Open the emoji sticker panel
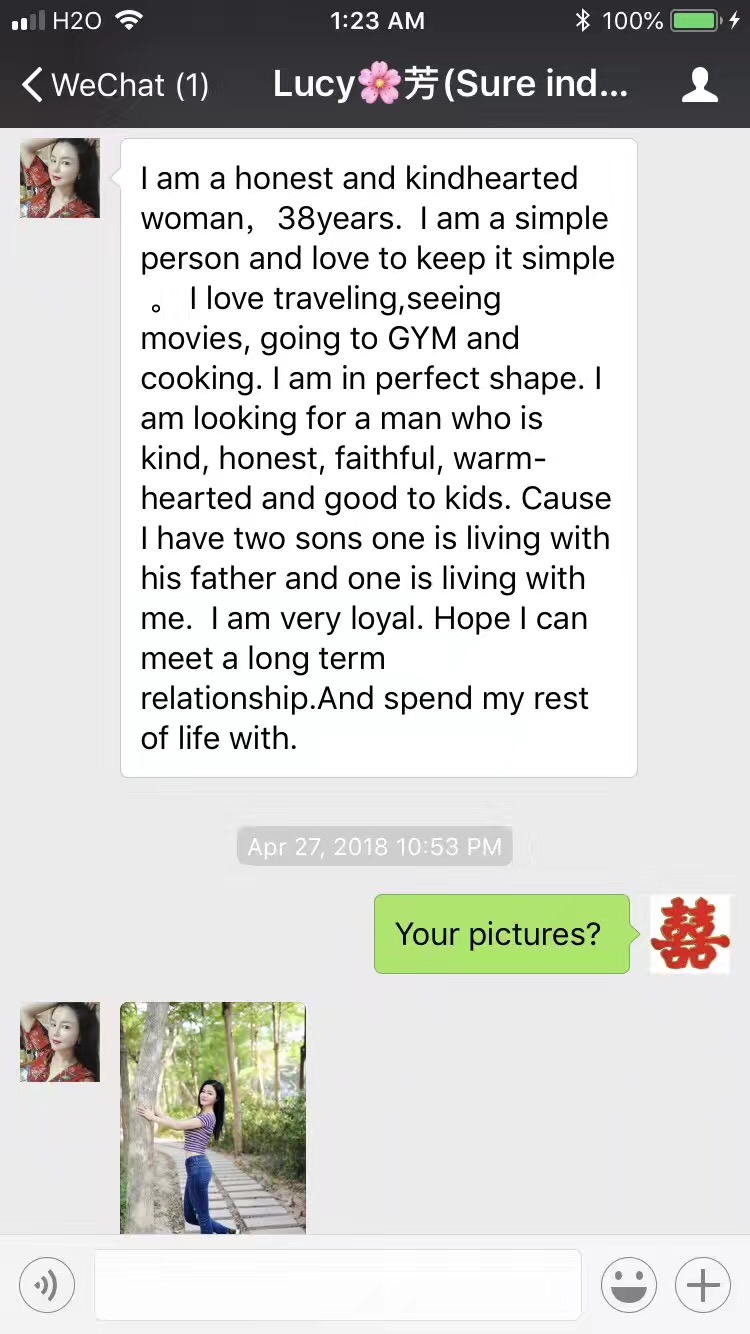 point(628,1284)
